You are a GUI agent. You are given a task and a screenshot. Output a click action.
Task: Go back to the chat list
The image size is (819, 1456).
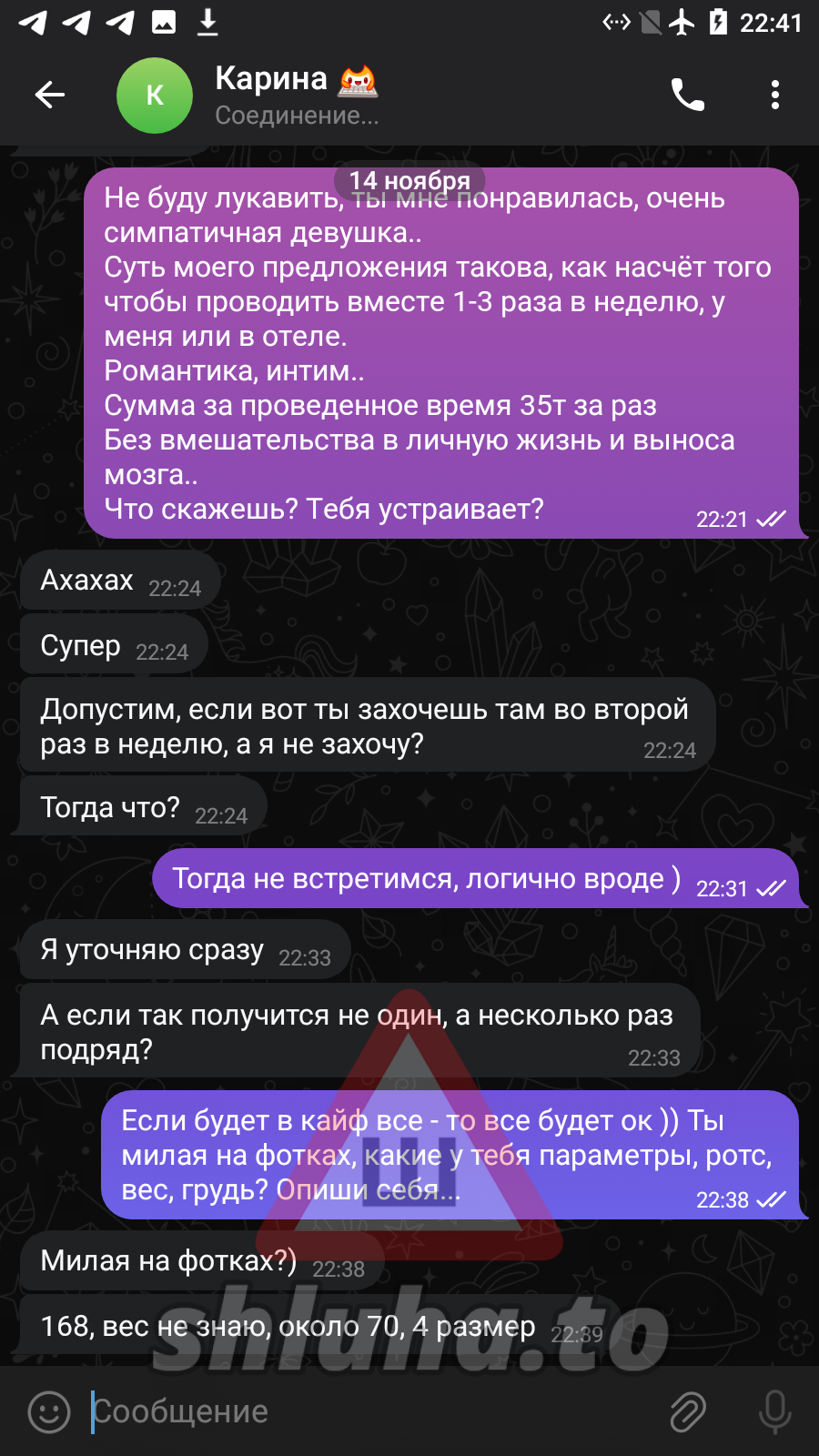pyautogui.click(x=50, y=95)
